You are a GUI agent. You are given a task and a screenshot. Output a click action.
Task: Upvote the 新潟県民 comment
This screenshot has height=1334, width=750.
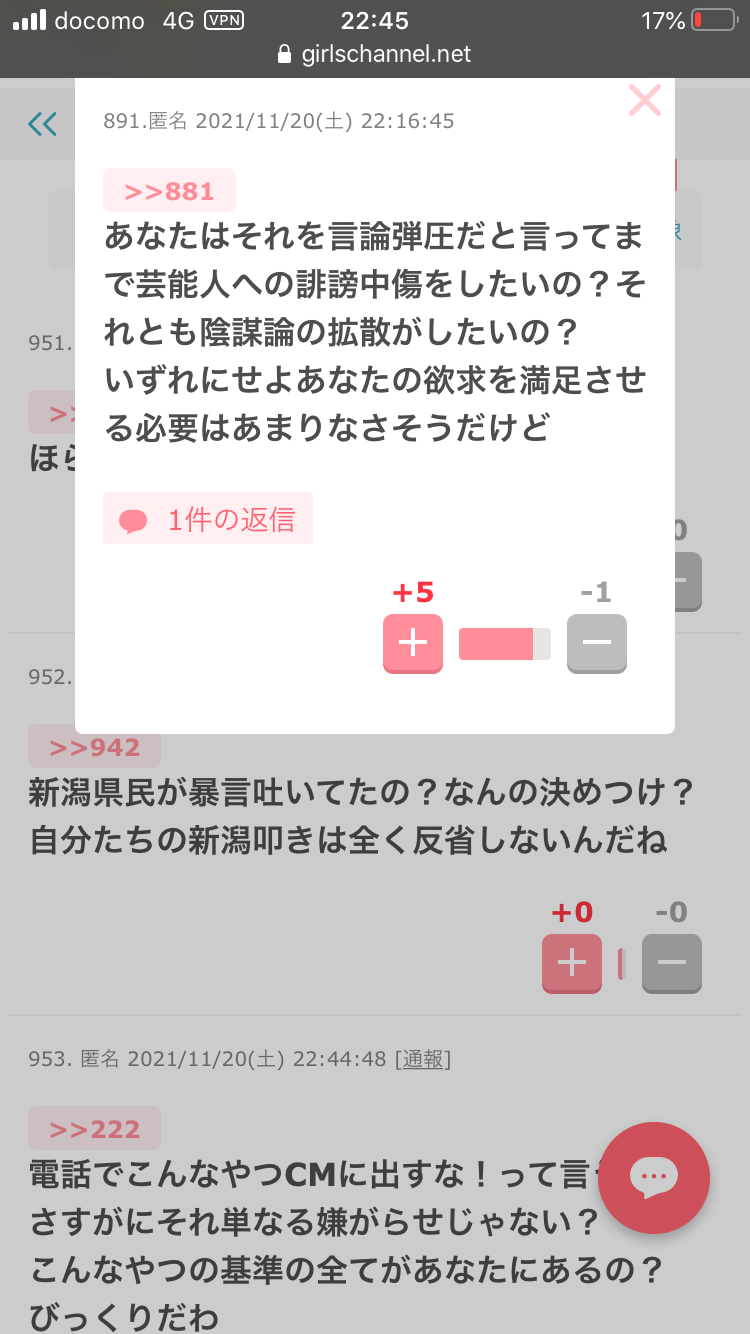(x=572, y=963)
